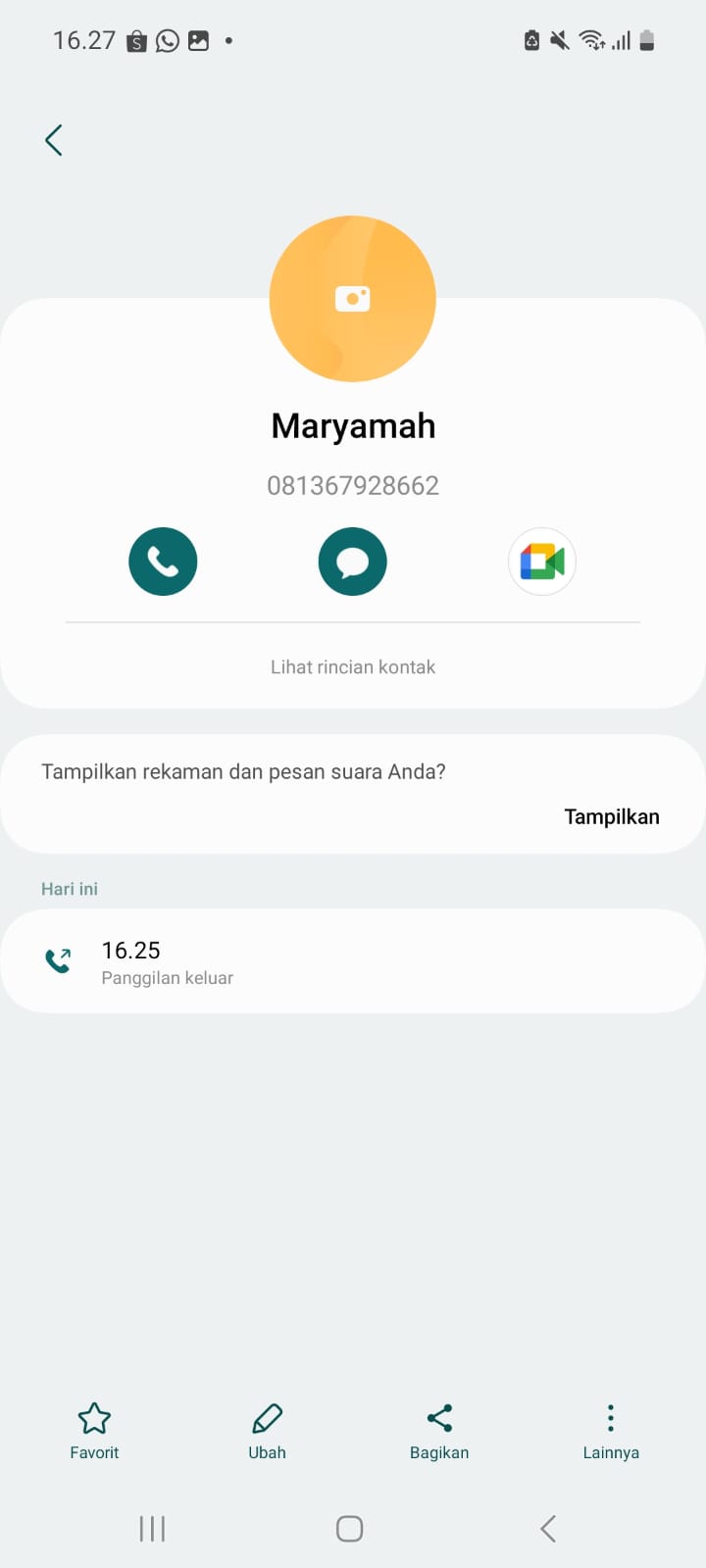Mark contact as Favorit
The image size is (706, 1568).
[x=94, y=1431]
